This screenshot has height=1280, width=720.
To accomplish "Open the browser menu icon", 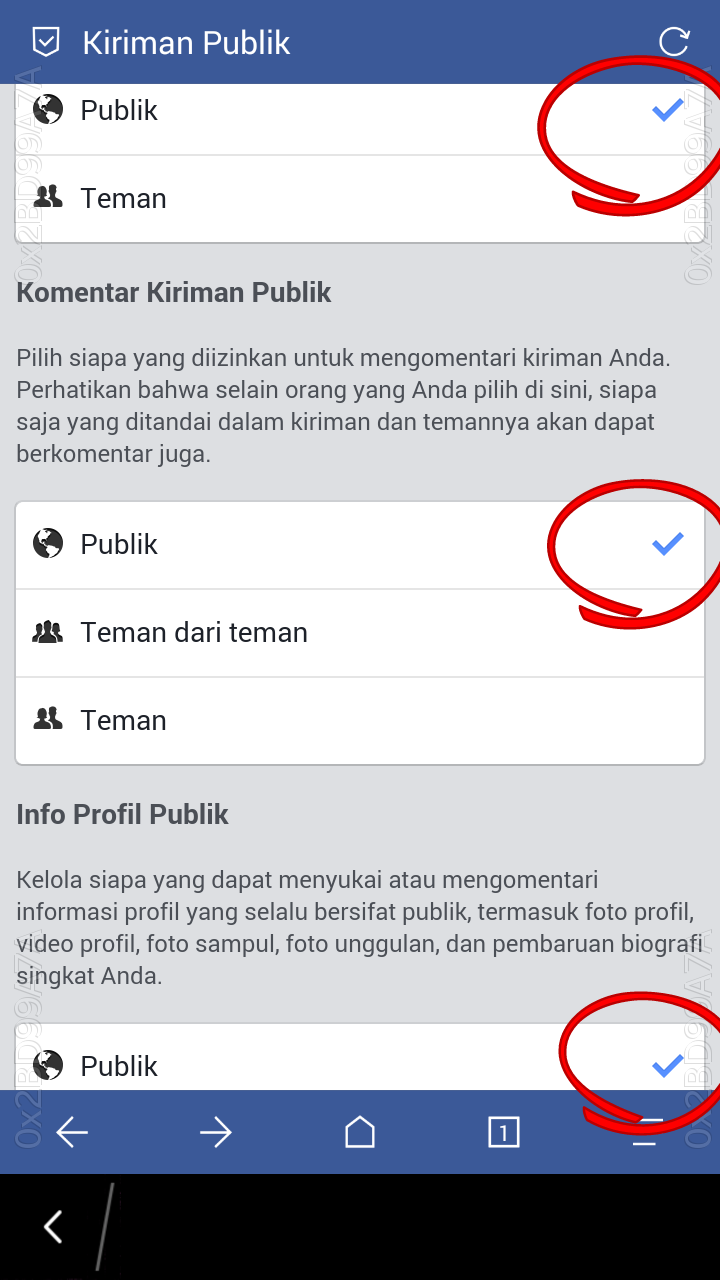I will 646,1132.
